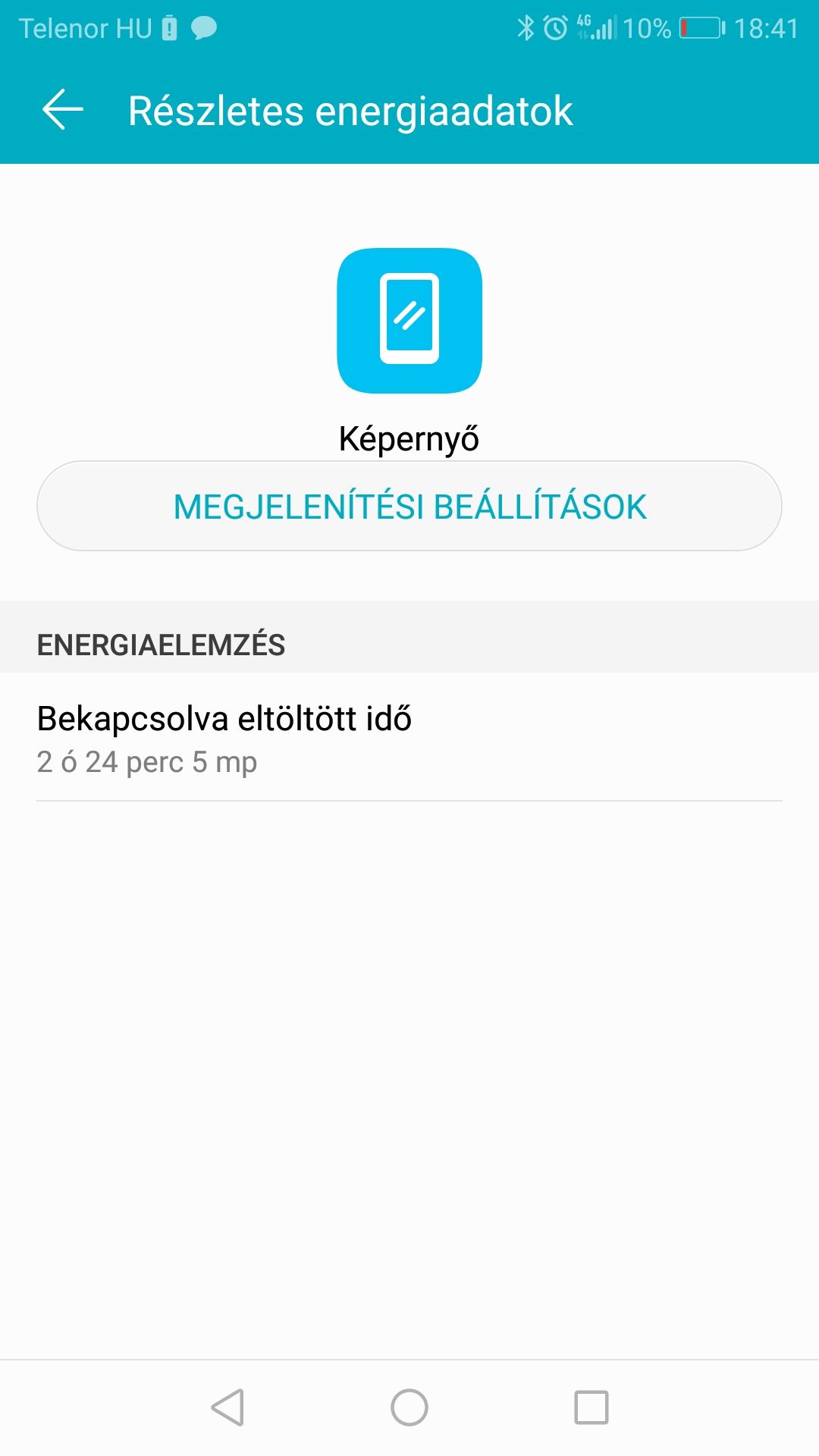Open Megjelenítési beállítások
Screen dimensions: 819x1456
[x=409, y=506]
